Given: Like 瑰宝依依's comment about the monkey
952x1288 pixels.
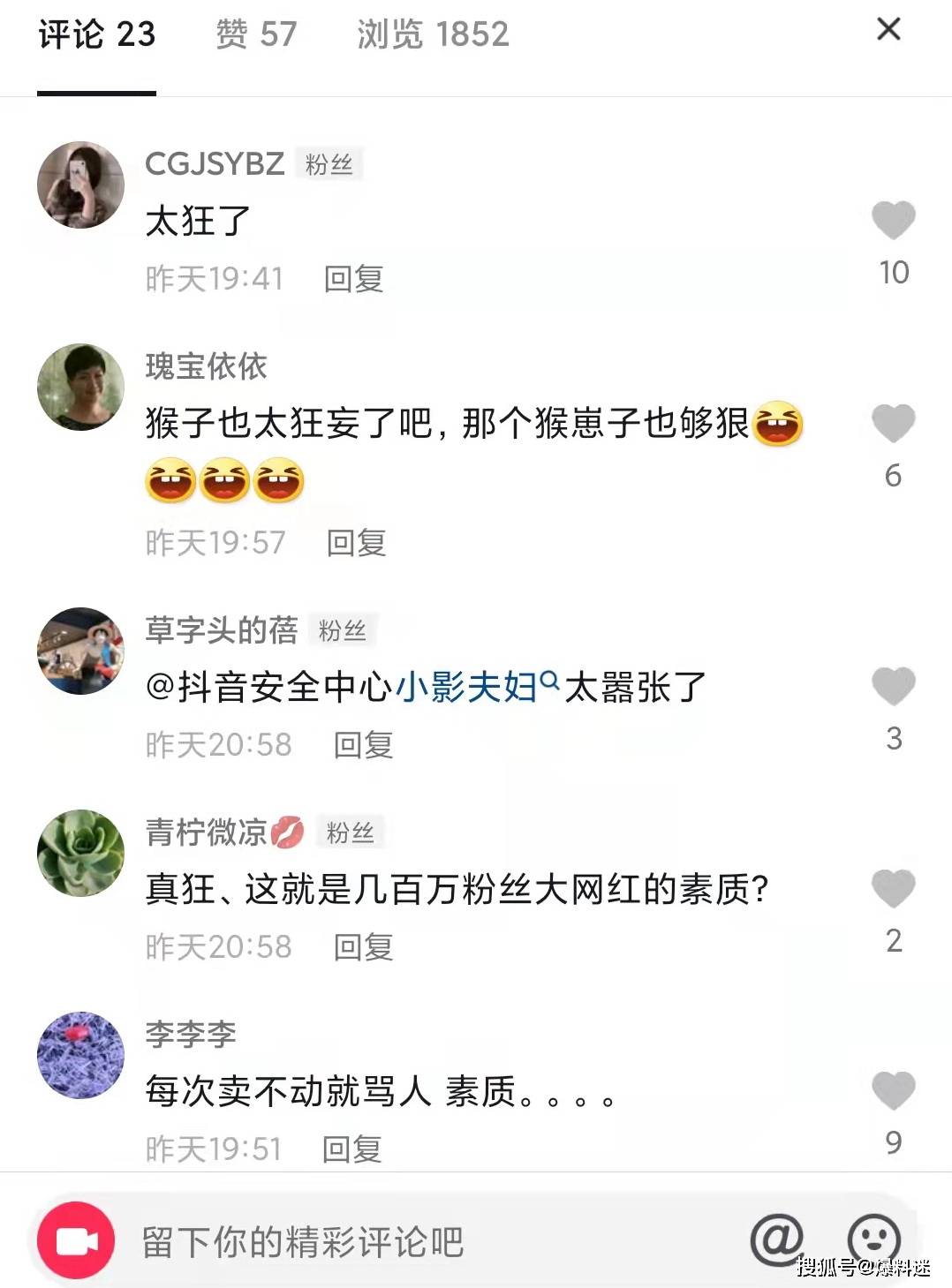Looking at the screenshot, I should coord(894,425).
